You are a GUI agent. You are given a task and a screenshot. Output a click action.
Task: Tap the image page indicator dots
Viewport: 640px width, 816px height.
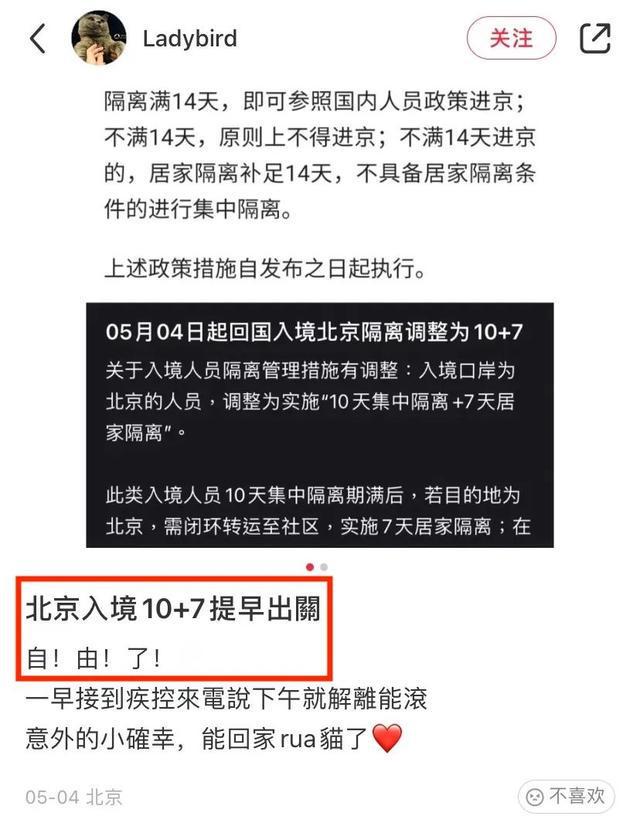click(317, 568)
